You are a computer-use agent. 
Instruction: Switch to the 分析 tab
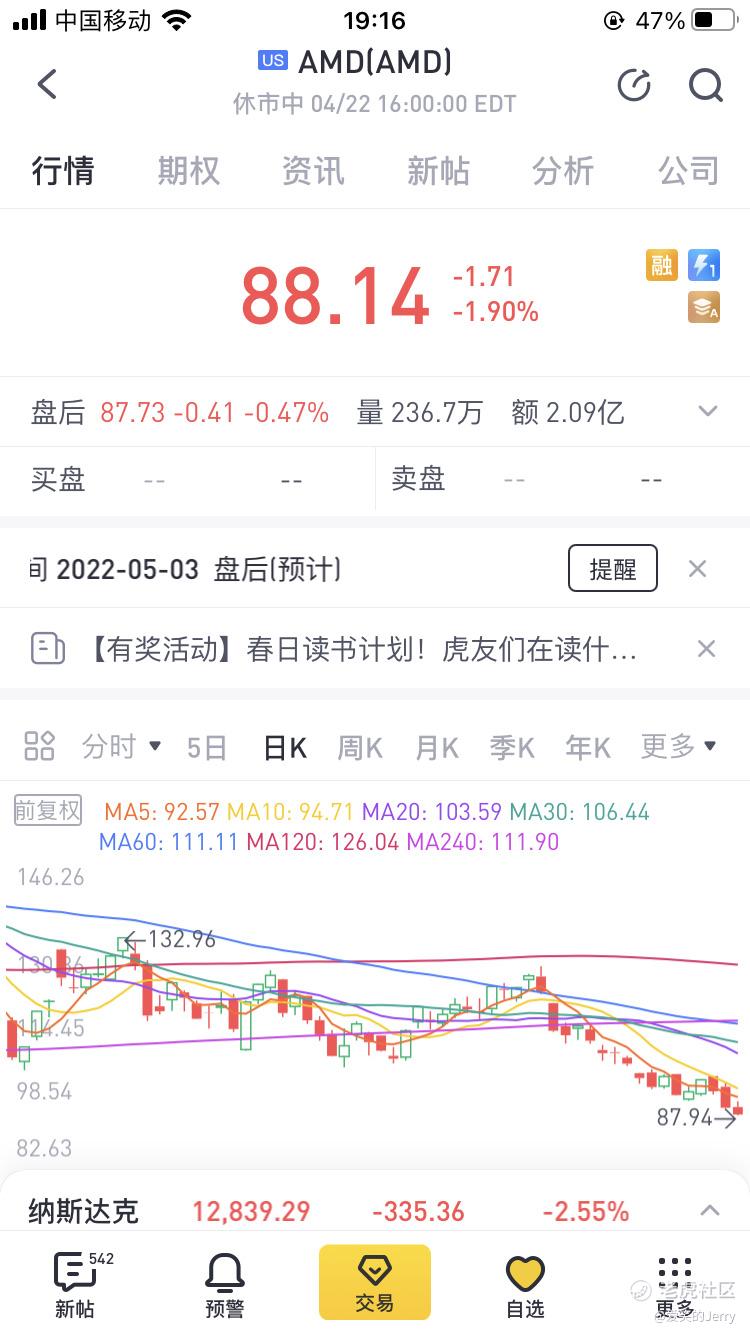[563, 170]
